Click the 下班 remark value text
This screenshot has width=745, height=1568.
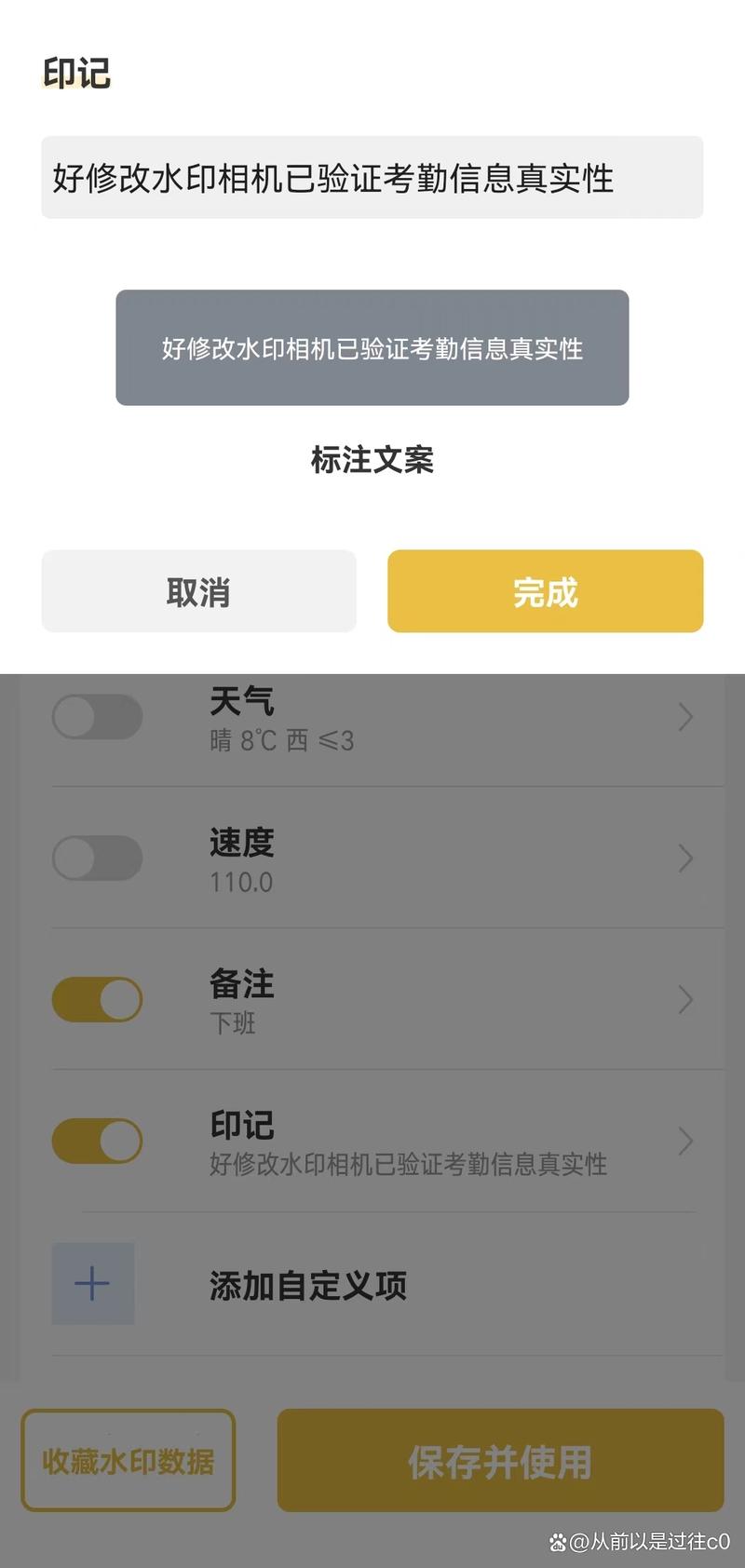(x=236, y=1024)
